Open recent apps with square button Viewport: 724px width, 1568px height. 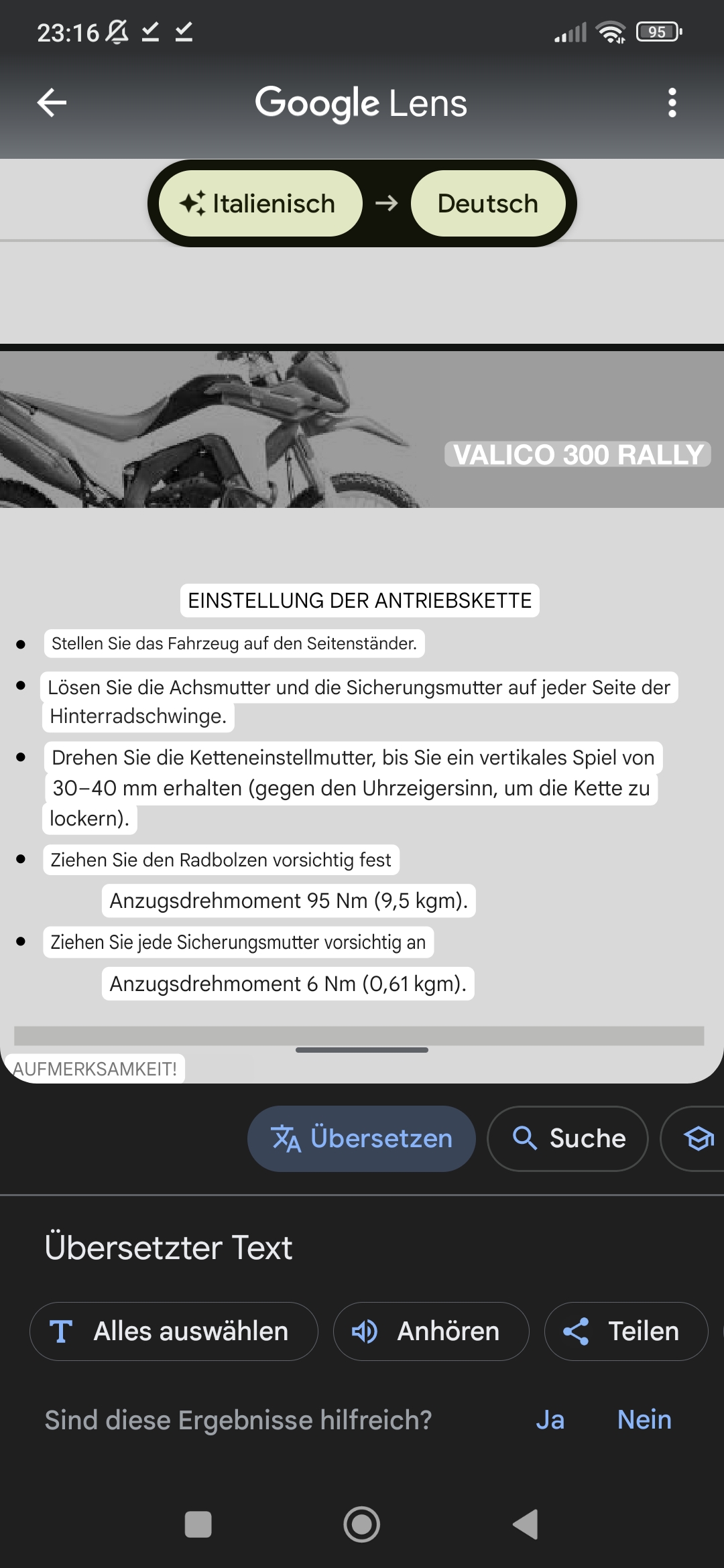198,1524
